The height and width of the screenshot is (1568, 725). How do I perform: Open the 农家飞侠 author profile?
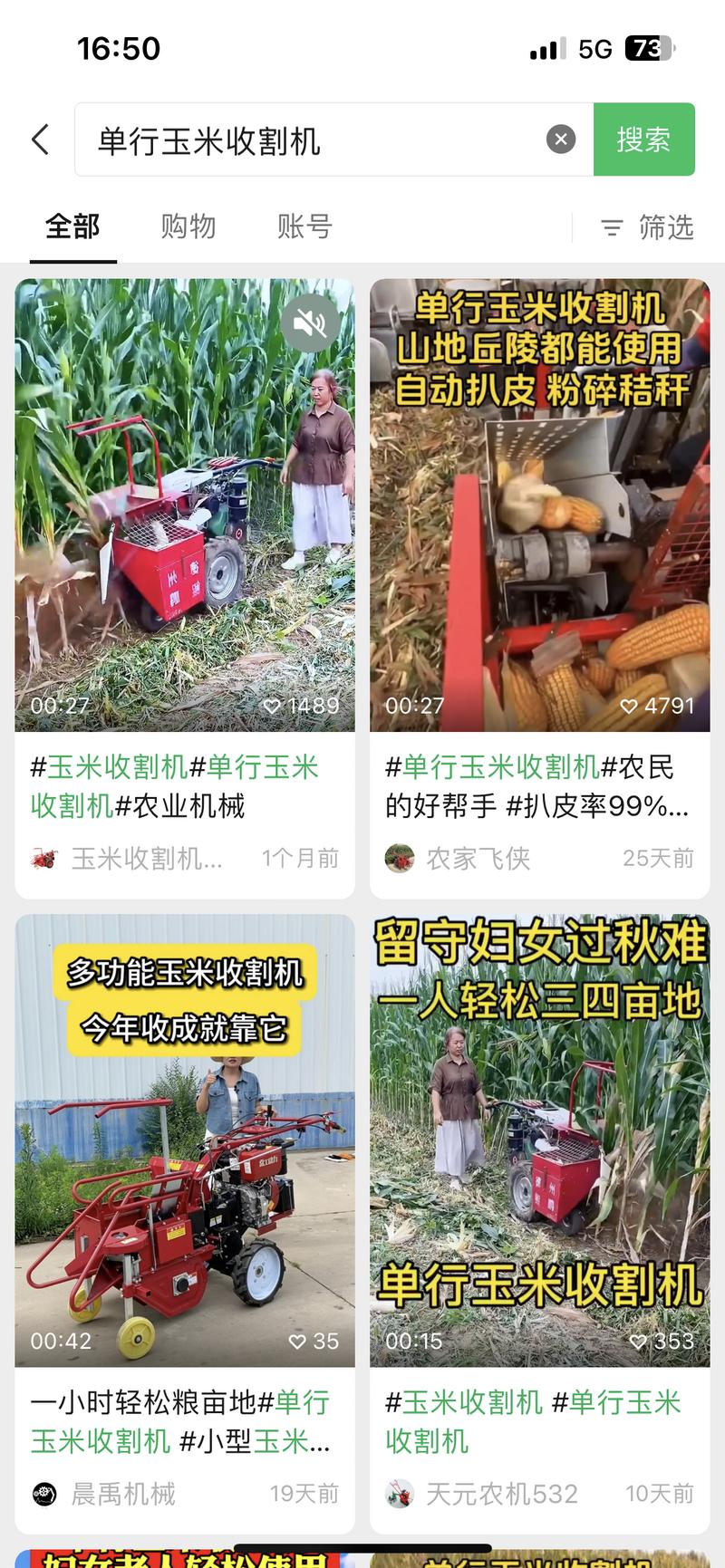coord(477,859)
